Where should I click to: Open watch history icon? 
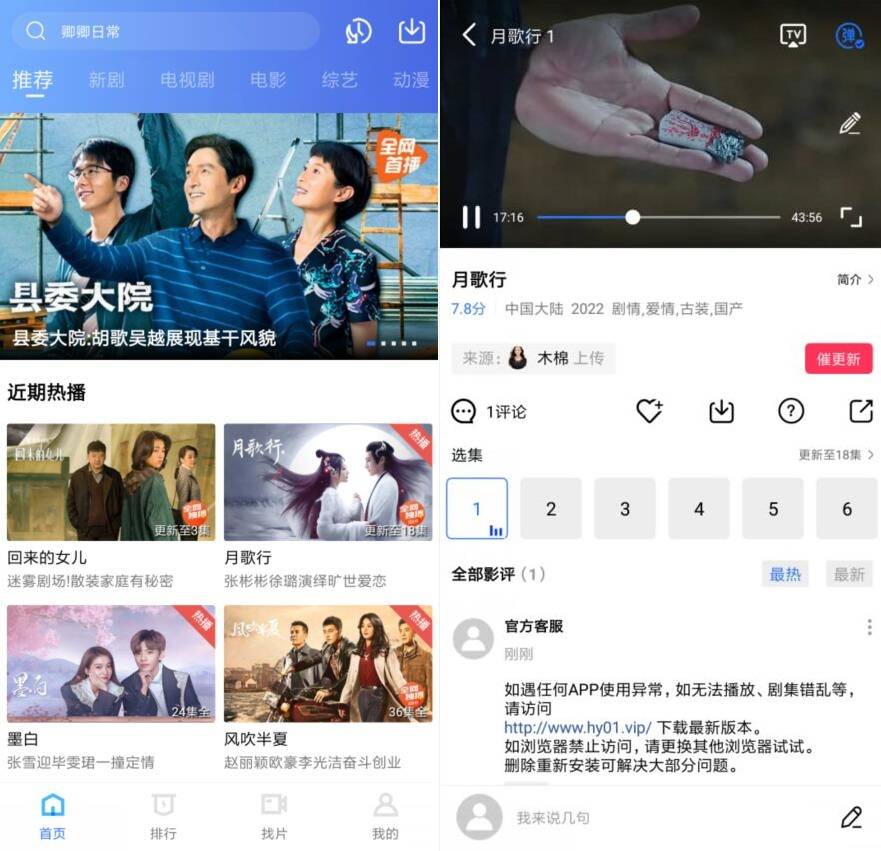click(358, 32)
